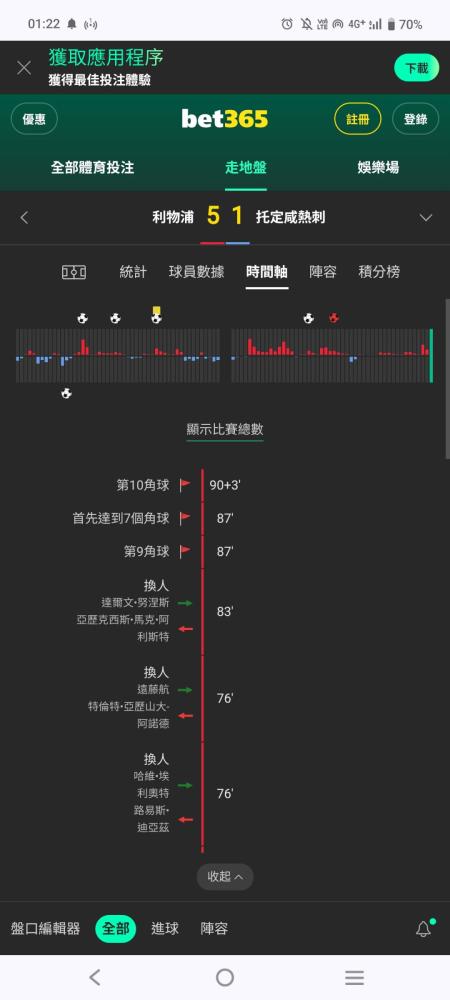Go back with the left chevron
Viewport: 450px width, 1000px height.
[24, 217]
